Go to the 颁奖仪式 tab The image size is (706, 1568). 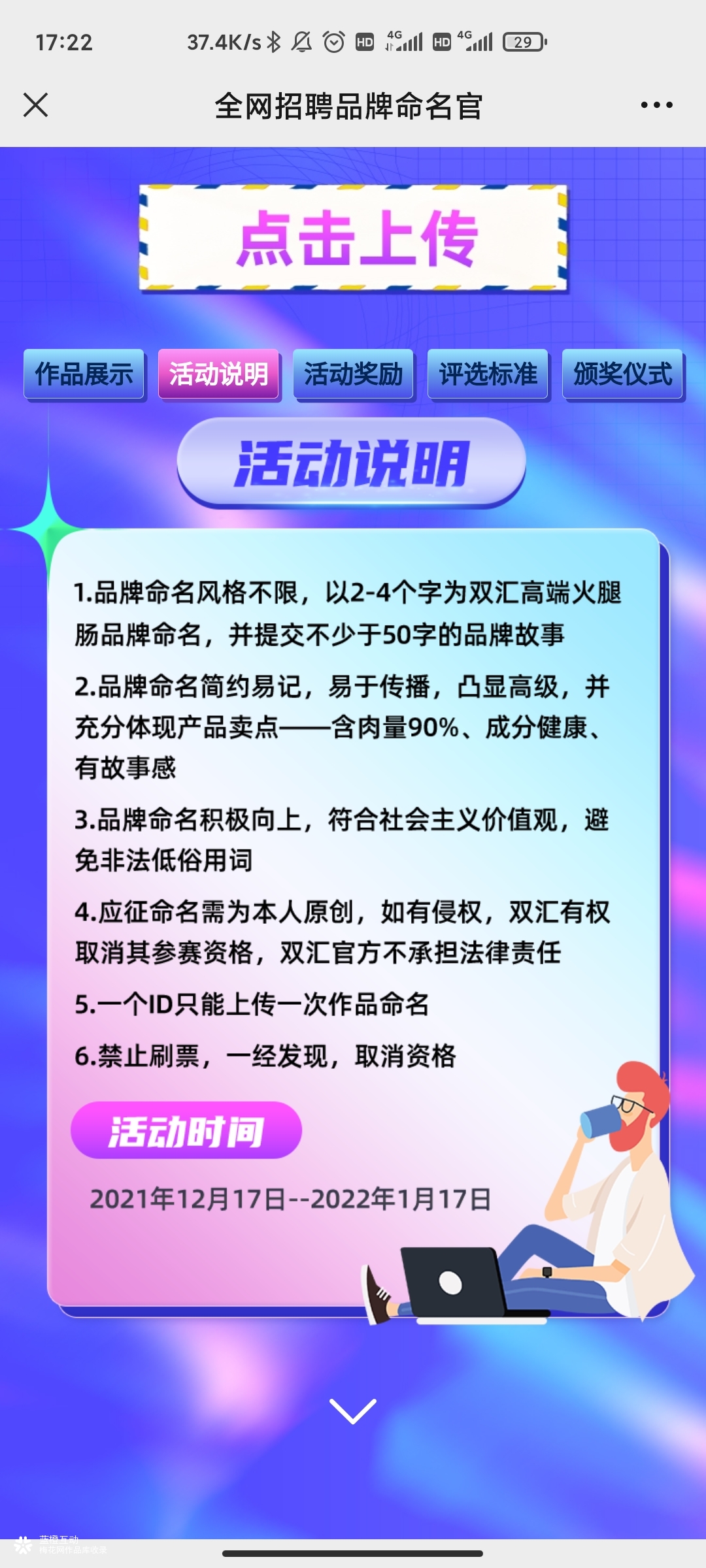(622, 374)
